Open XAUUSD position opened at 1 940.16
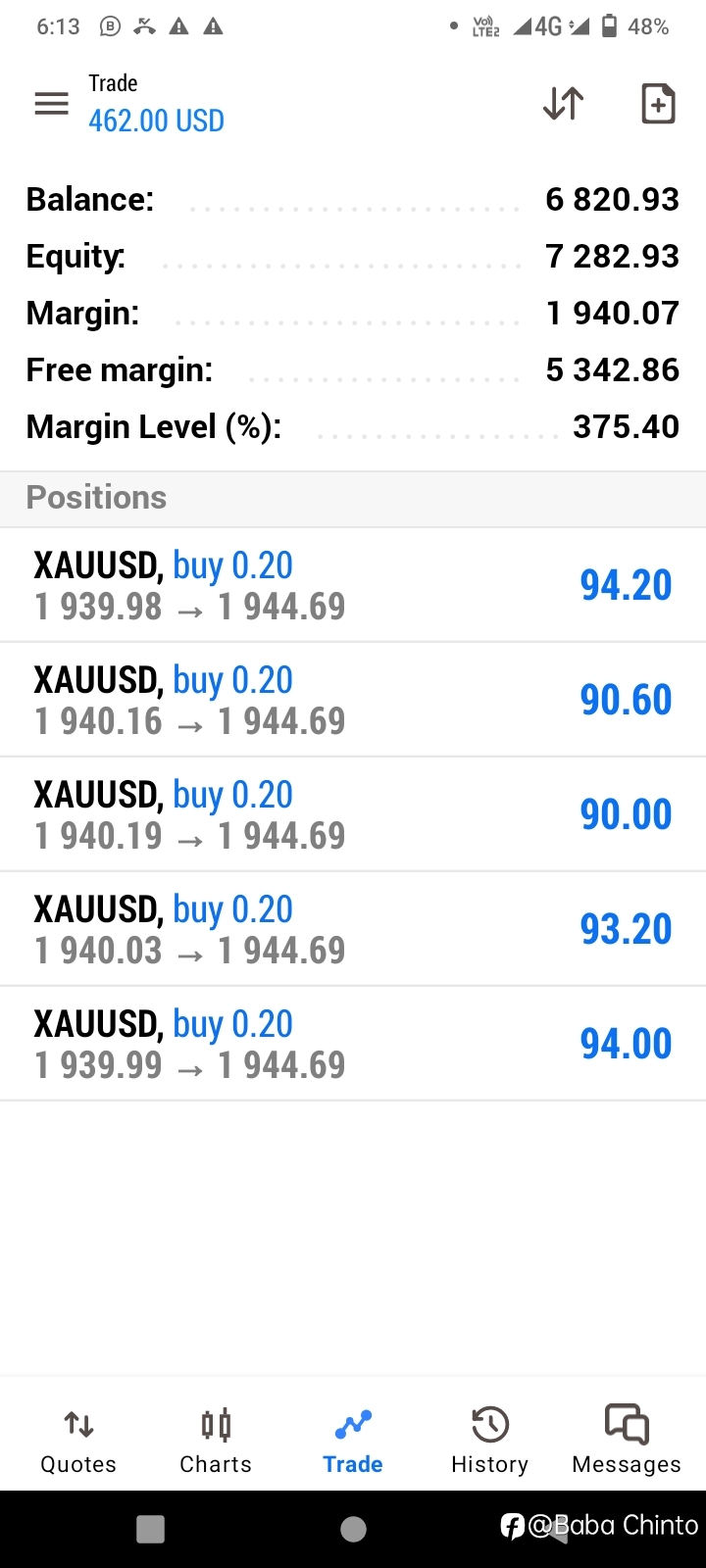Viewport: 706px width, 1568px height. [353, 700]
